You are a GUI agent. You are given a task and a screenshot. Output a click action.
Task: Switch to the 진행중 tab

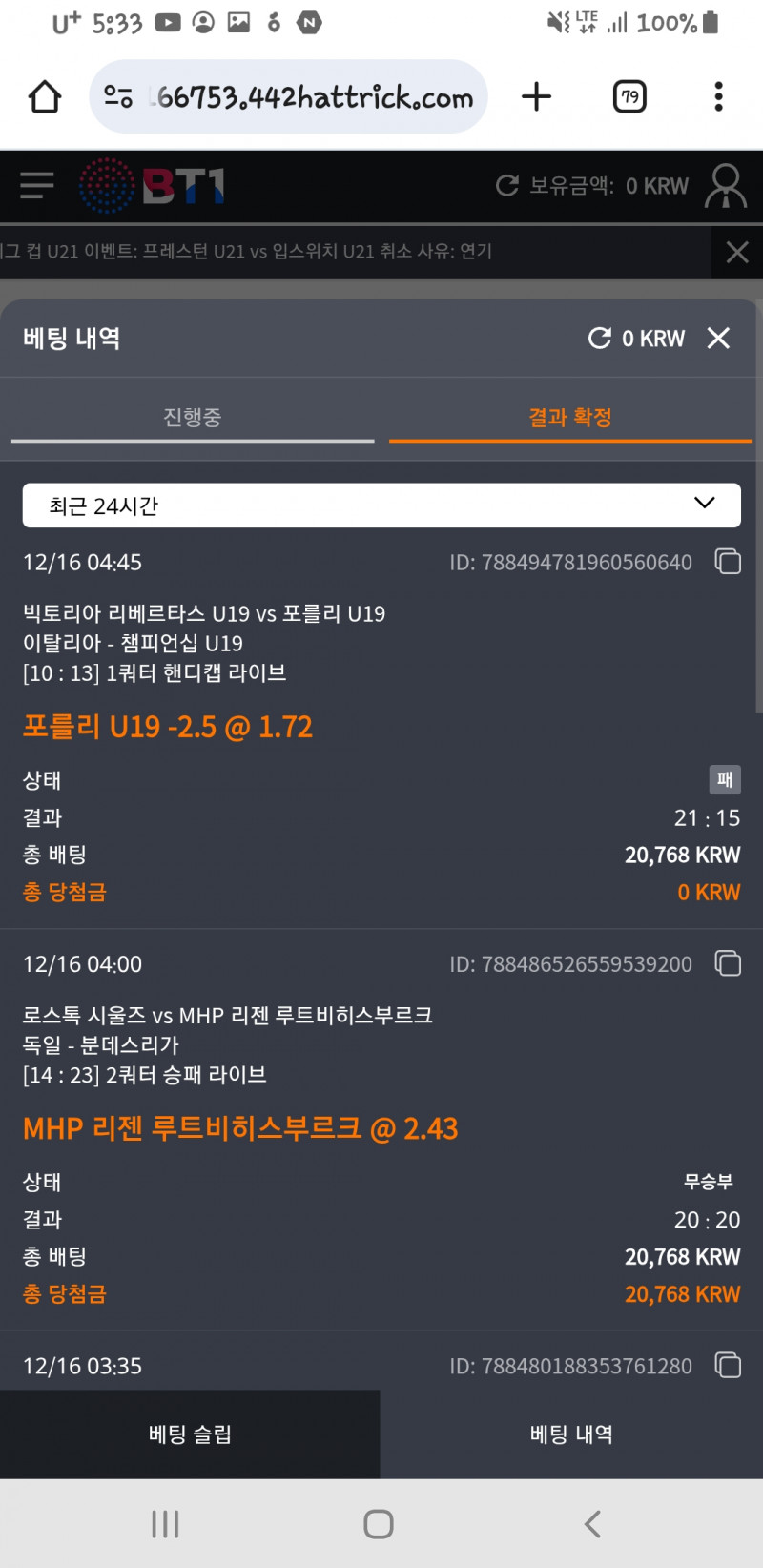click(192, 418)
